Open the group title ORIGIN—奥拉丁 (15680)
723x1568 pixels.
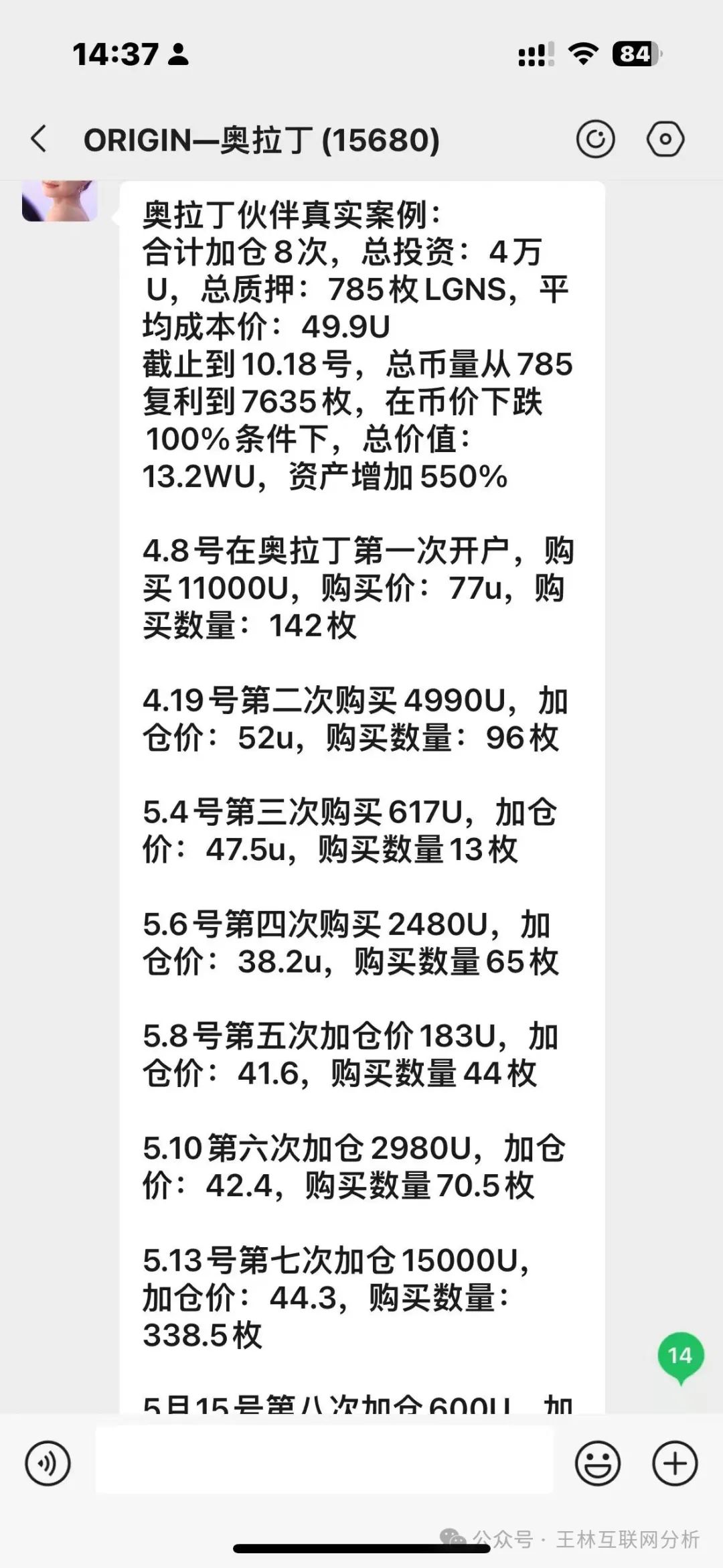point(262,139)
